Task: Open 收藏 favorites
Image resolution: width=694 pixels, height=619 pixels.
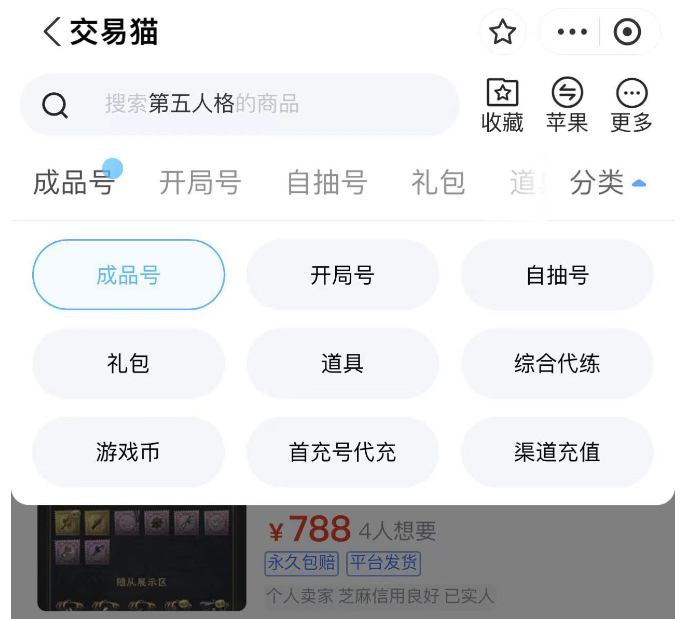Action: coord(502,105)
